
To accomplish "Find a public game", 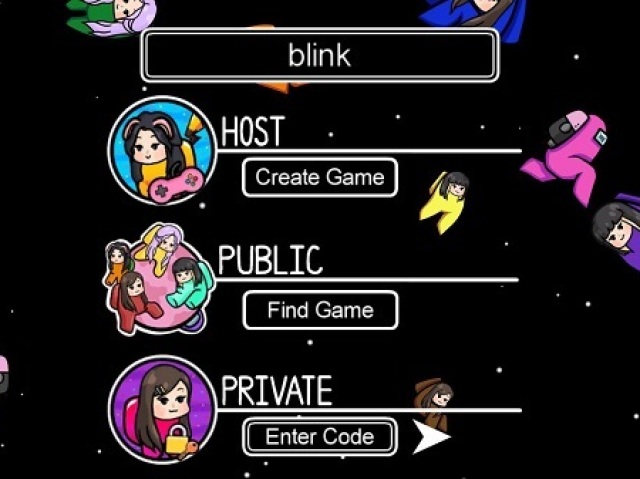I will (x=319, y=310).
